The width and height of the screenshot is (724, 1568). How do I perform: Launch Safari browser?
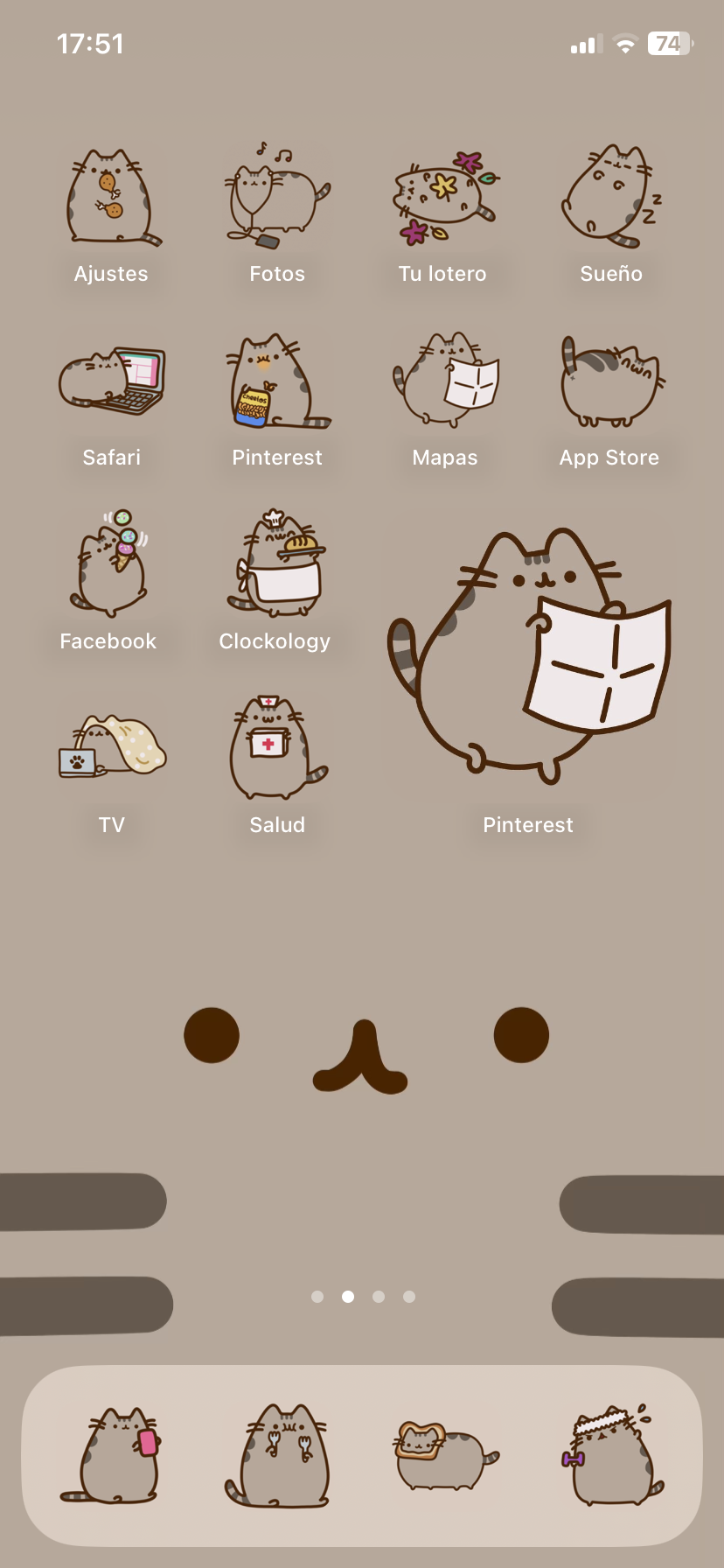tap(112, 381)
